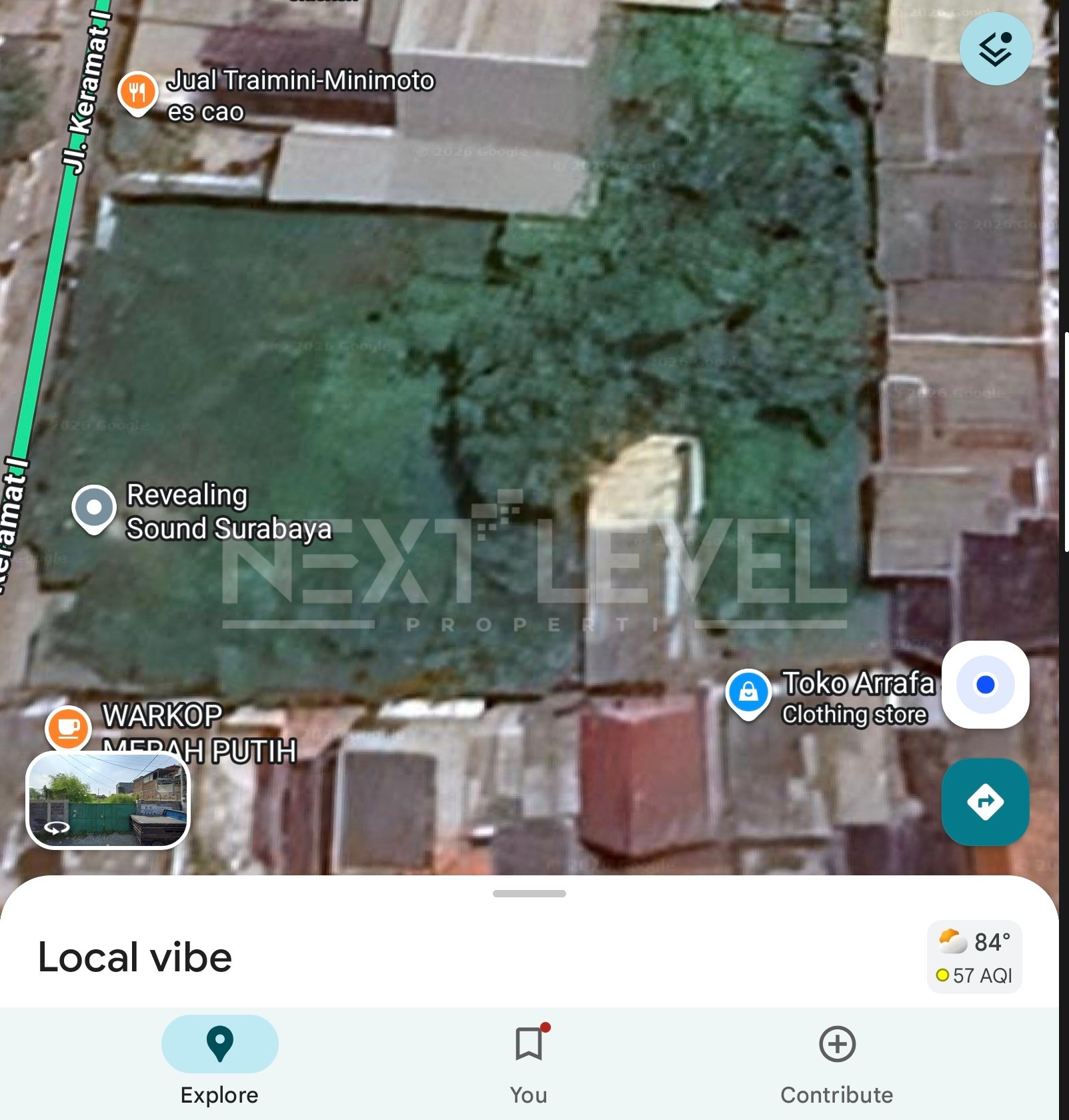Select Revealing Sound Surabaya pin
The height and width of the screenshot is (1120, 1069).
point(94,508)
